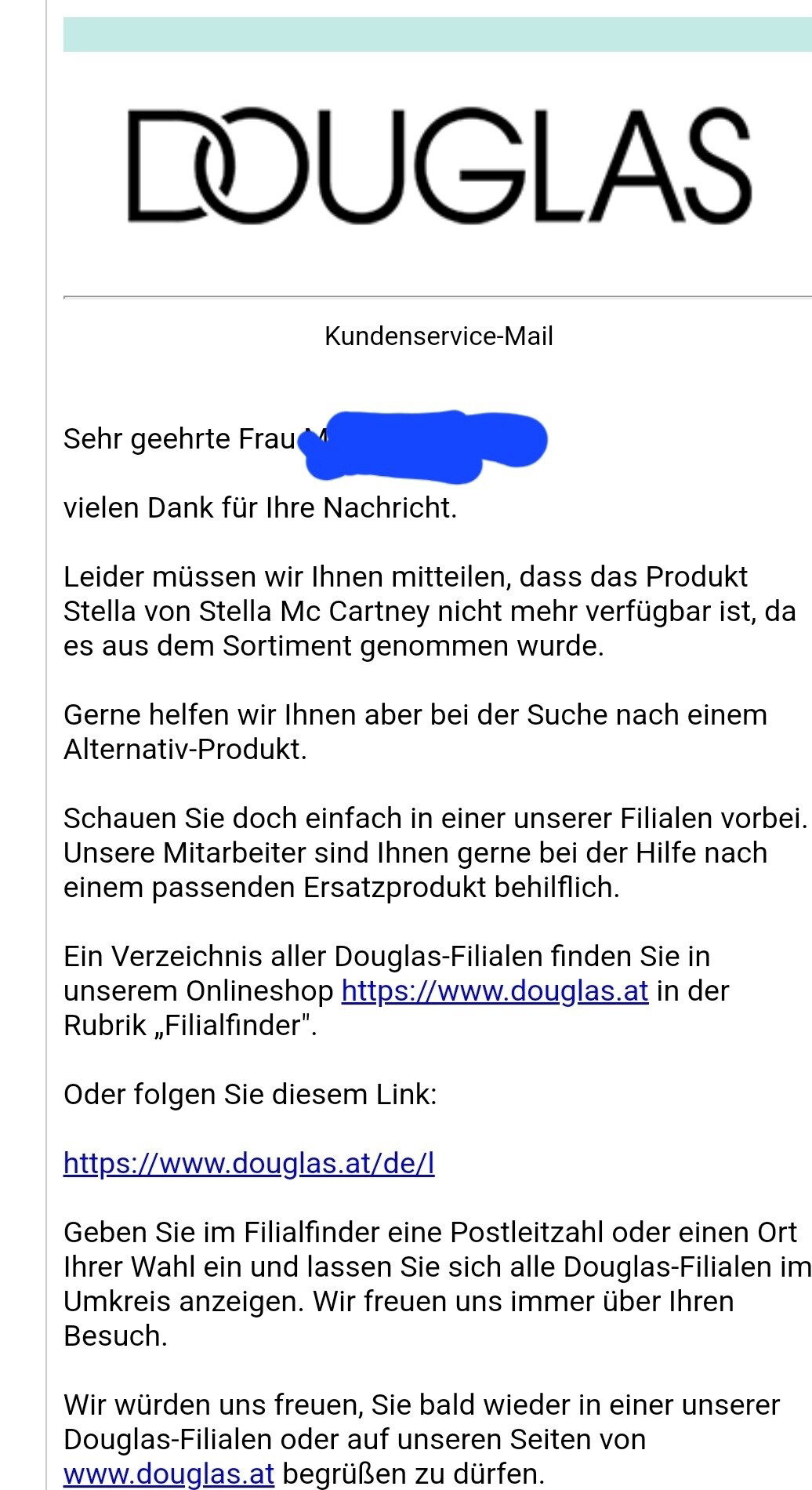Open the www.douglas.at link in the closing sentence
Screen dimensions: 812x1490
coord(169,1474)
